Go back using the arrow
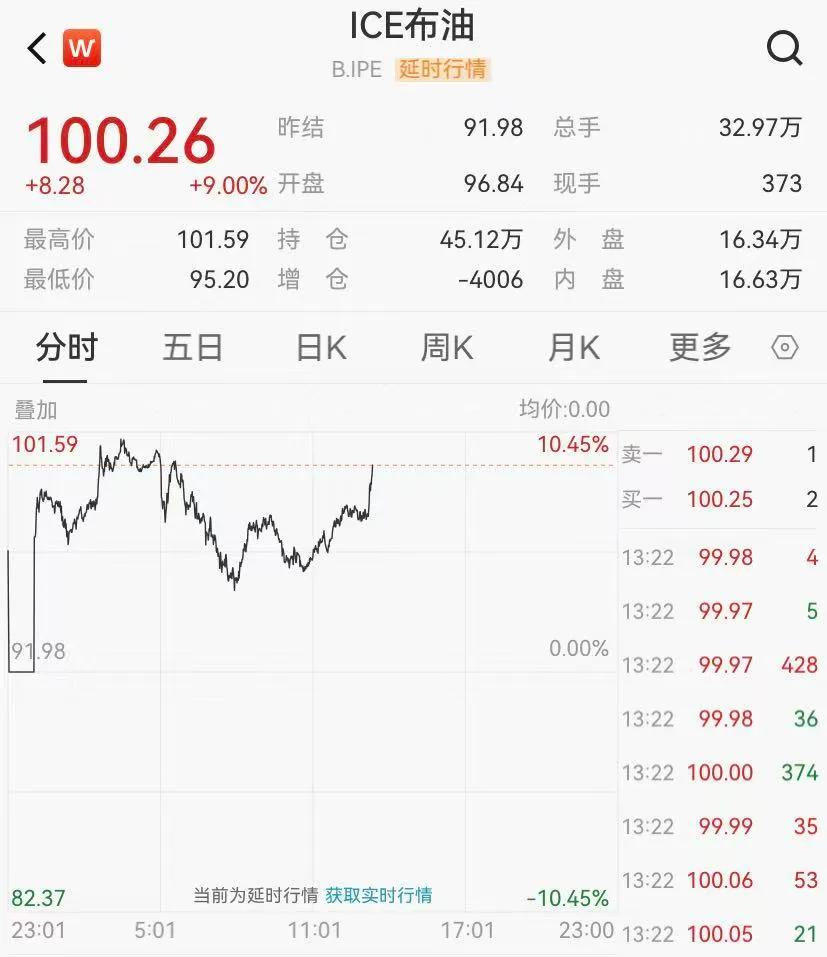 coord(37,48)
